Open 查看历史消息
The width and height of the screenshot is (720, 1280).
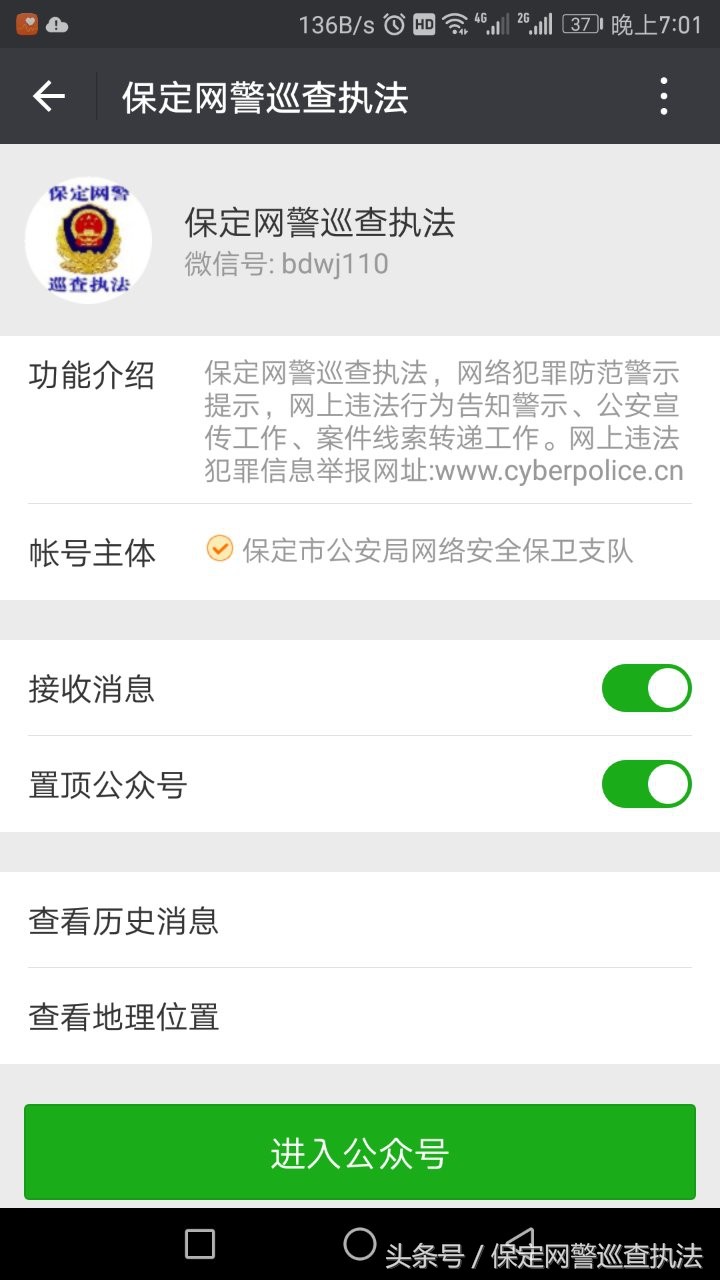point(360,920)
